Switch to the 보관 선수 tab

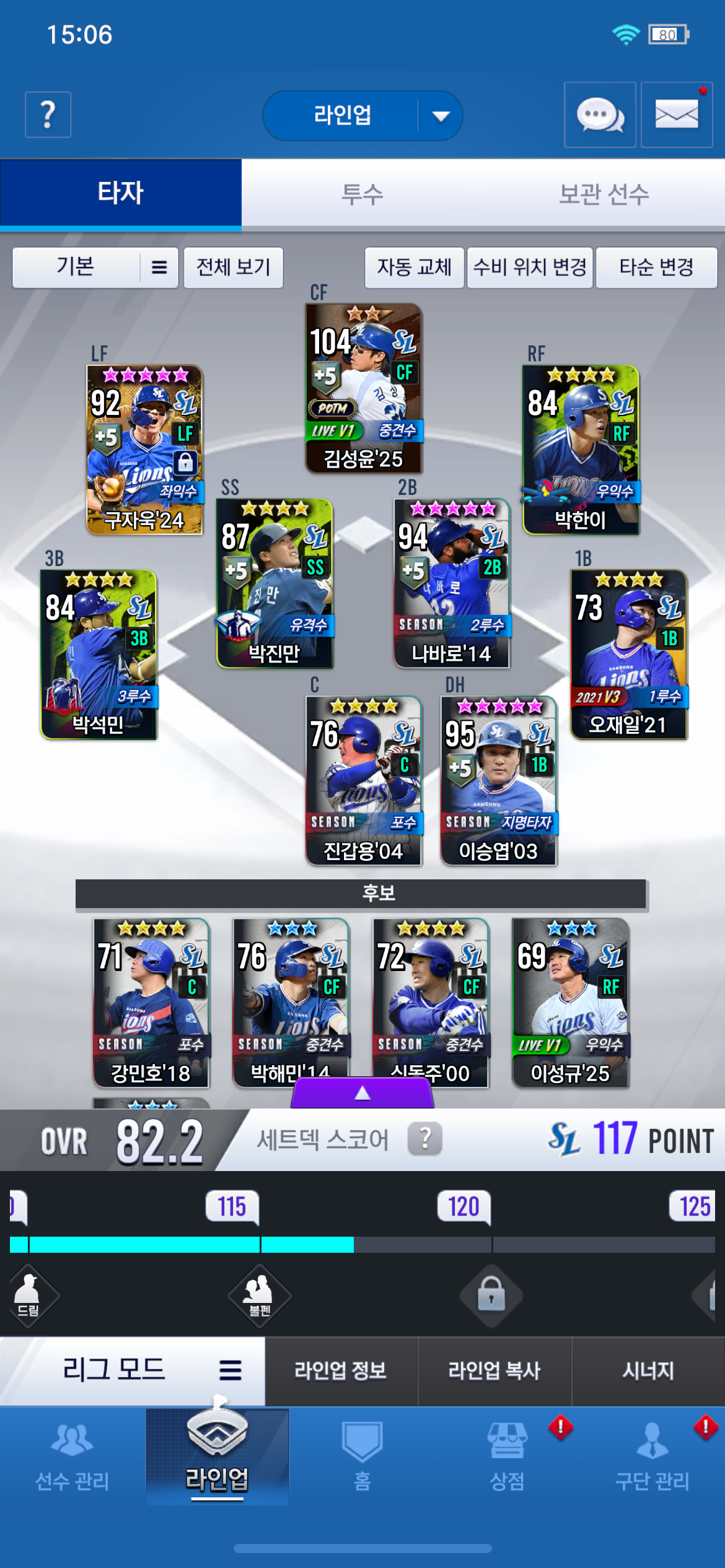point(604,194)
